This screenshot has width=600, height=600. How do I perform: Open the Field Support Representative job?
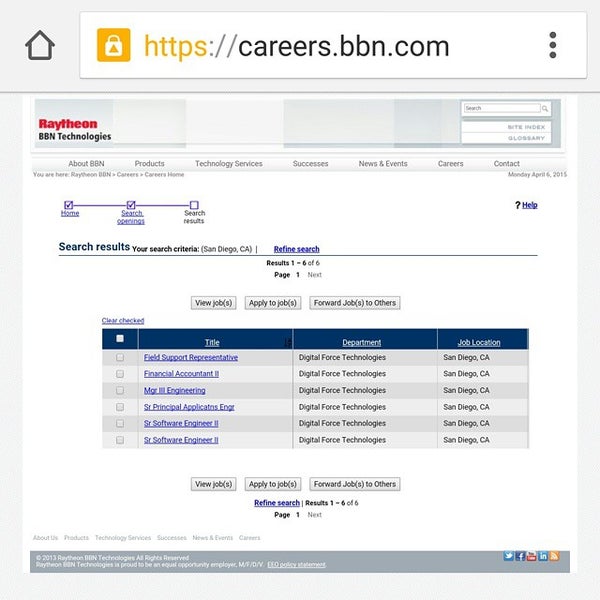[191, 357]
